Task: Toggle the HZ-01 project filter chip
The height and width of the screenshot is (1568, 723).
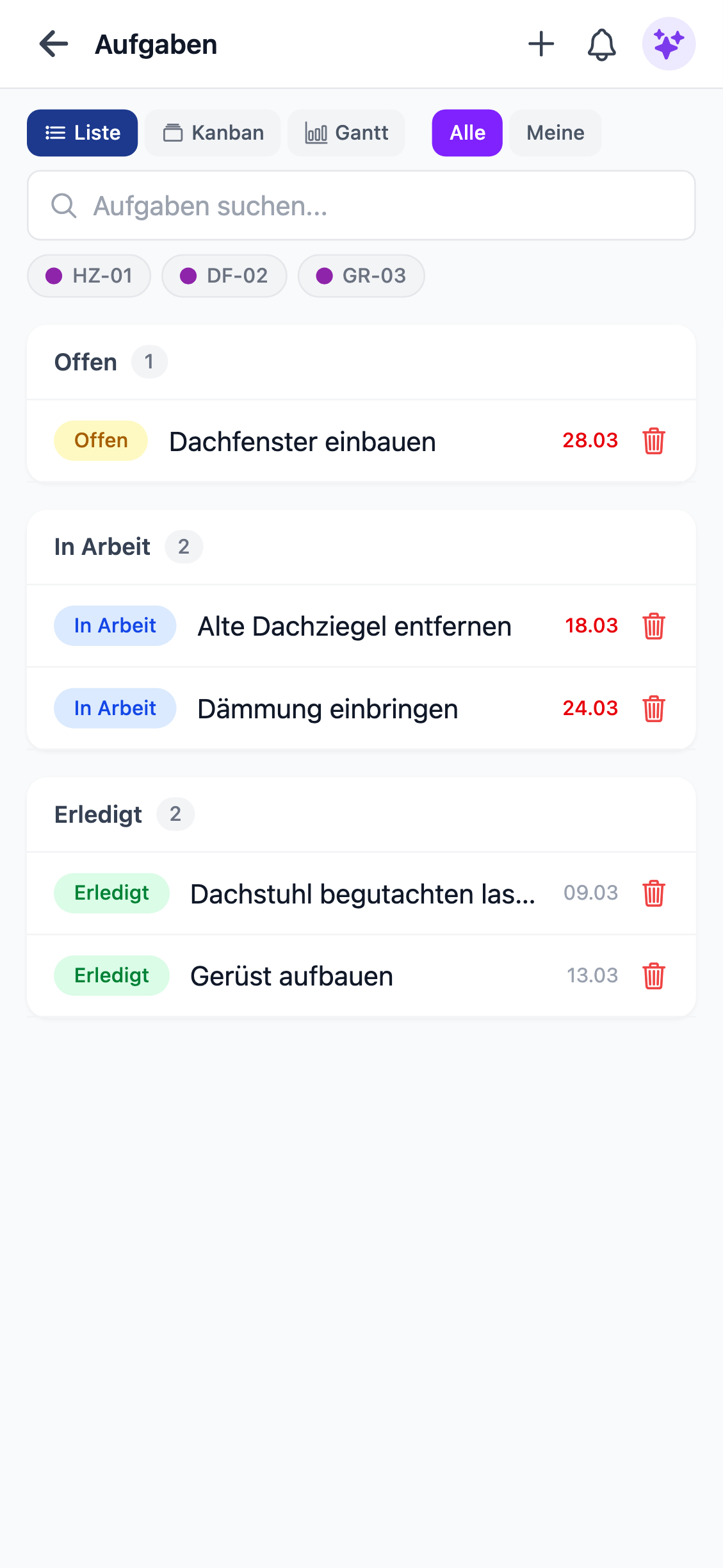Action: [x=88, y=276]
